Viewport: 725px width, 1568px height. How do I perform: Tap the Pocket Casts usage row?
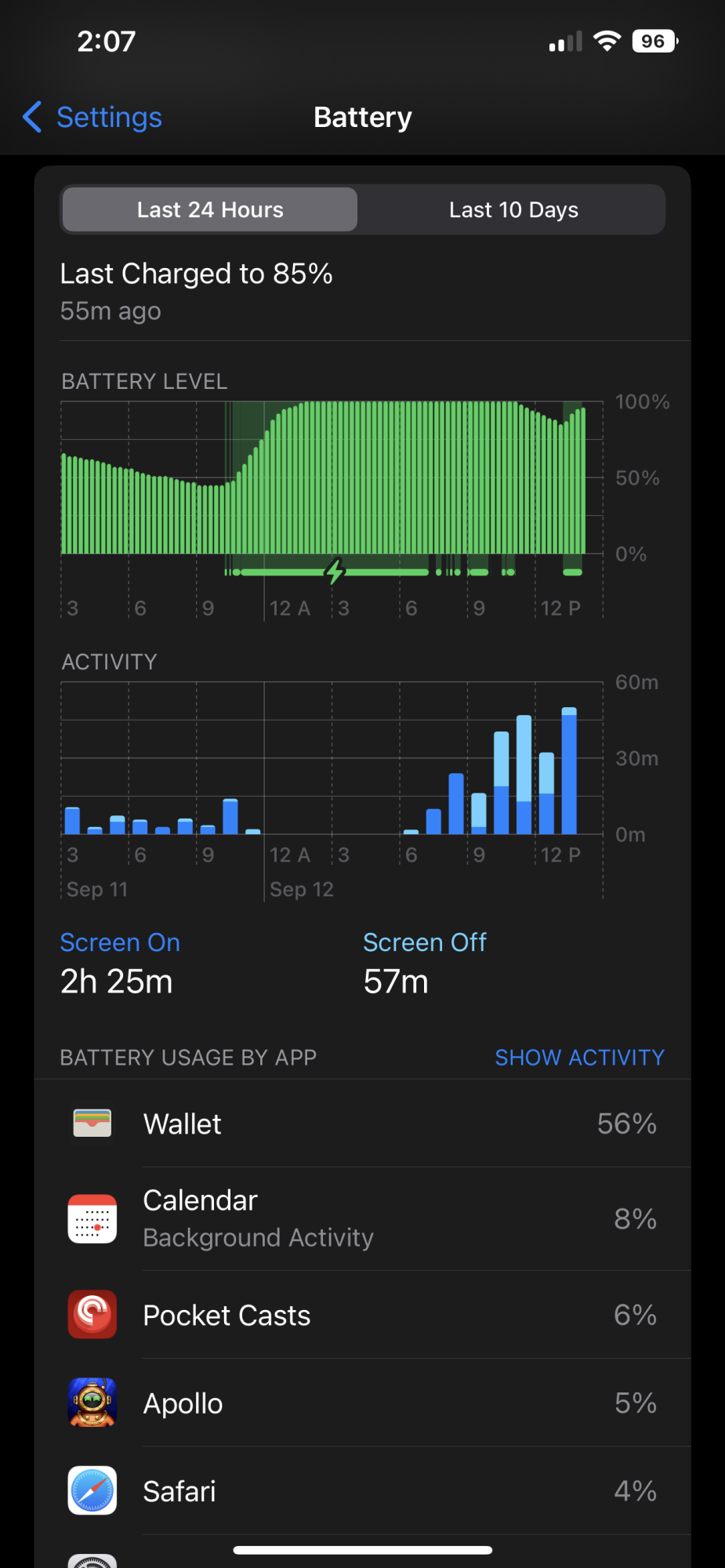(362, 1315)
